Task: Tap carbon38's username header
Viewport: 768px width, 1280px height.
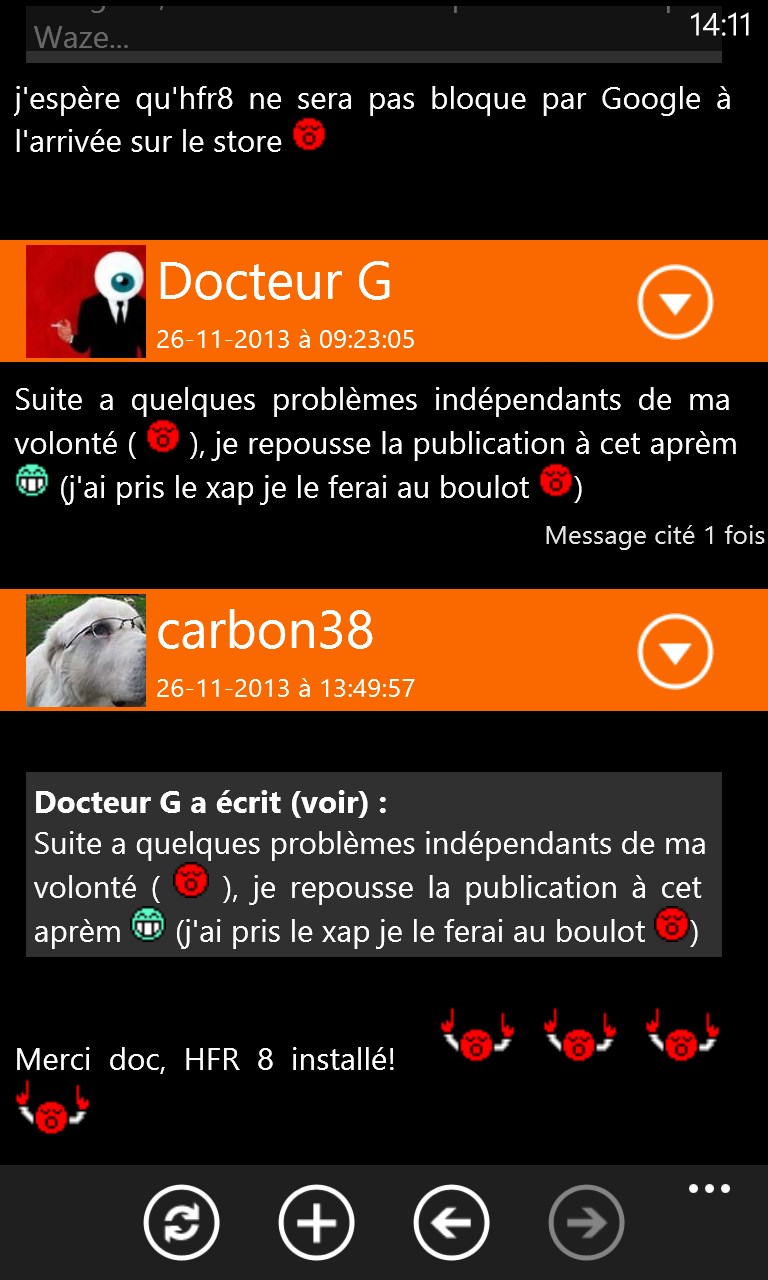Action: click(x=265, y=630)
